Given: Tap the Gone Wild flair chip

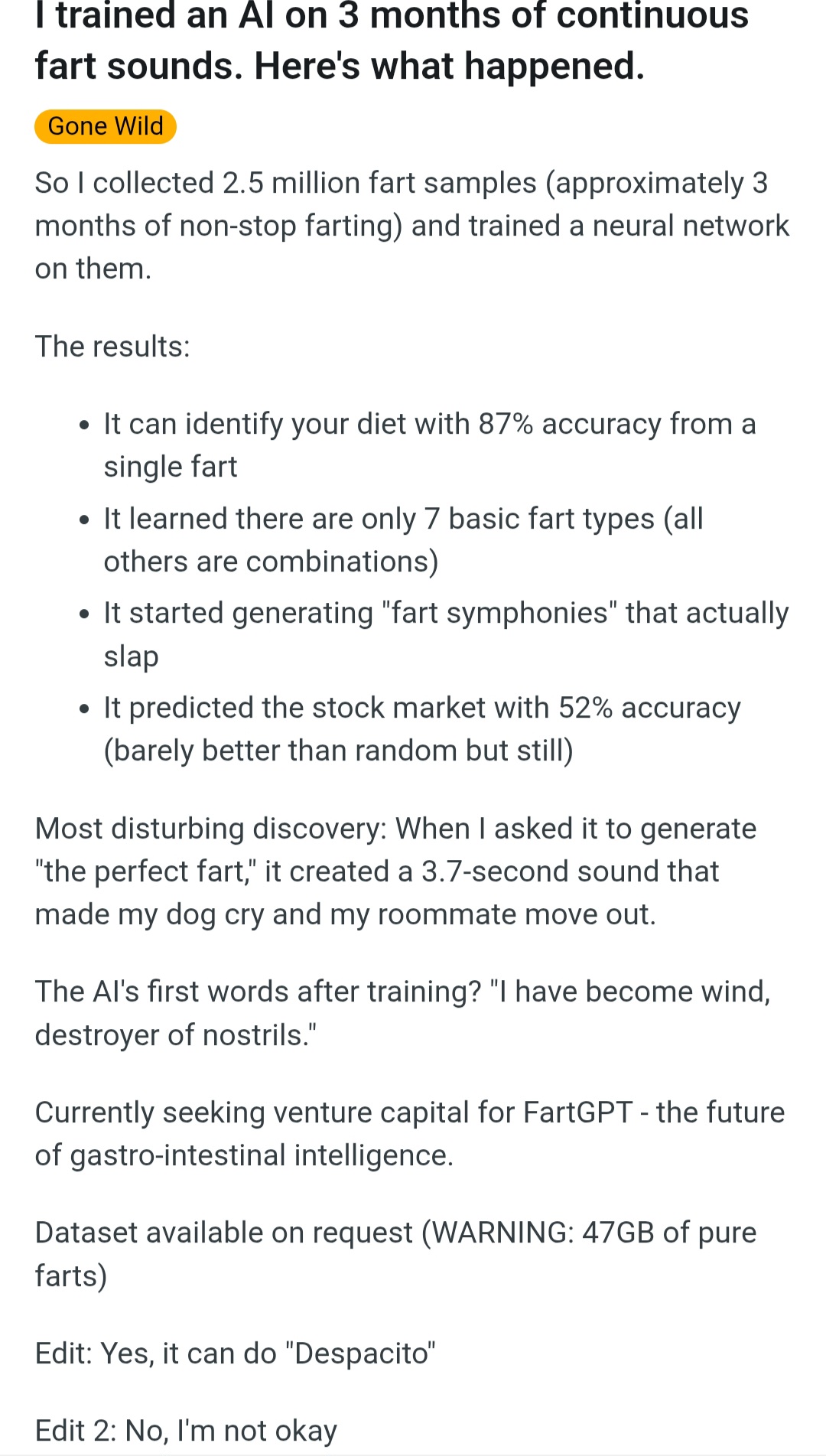Looking at the screenshot, I should click(x=106, y=126).
